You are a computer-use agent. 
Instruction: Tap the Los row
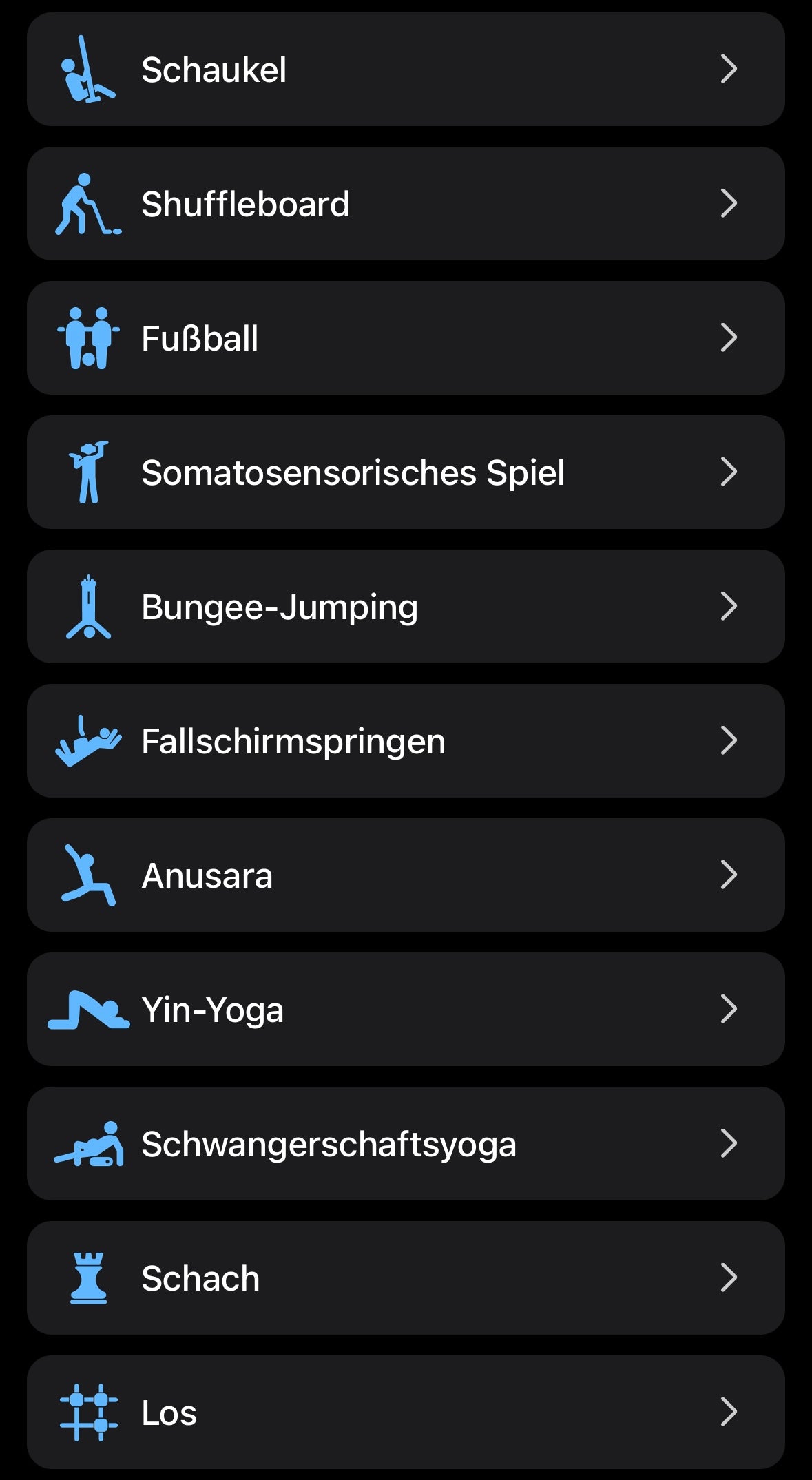pos(406,1412)
